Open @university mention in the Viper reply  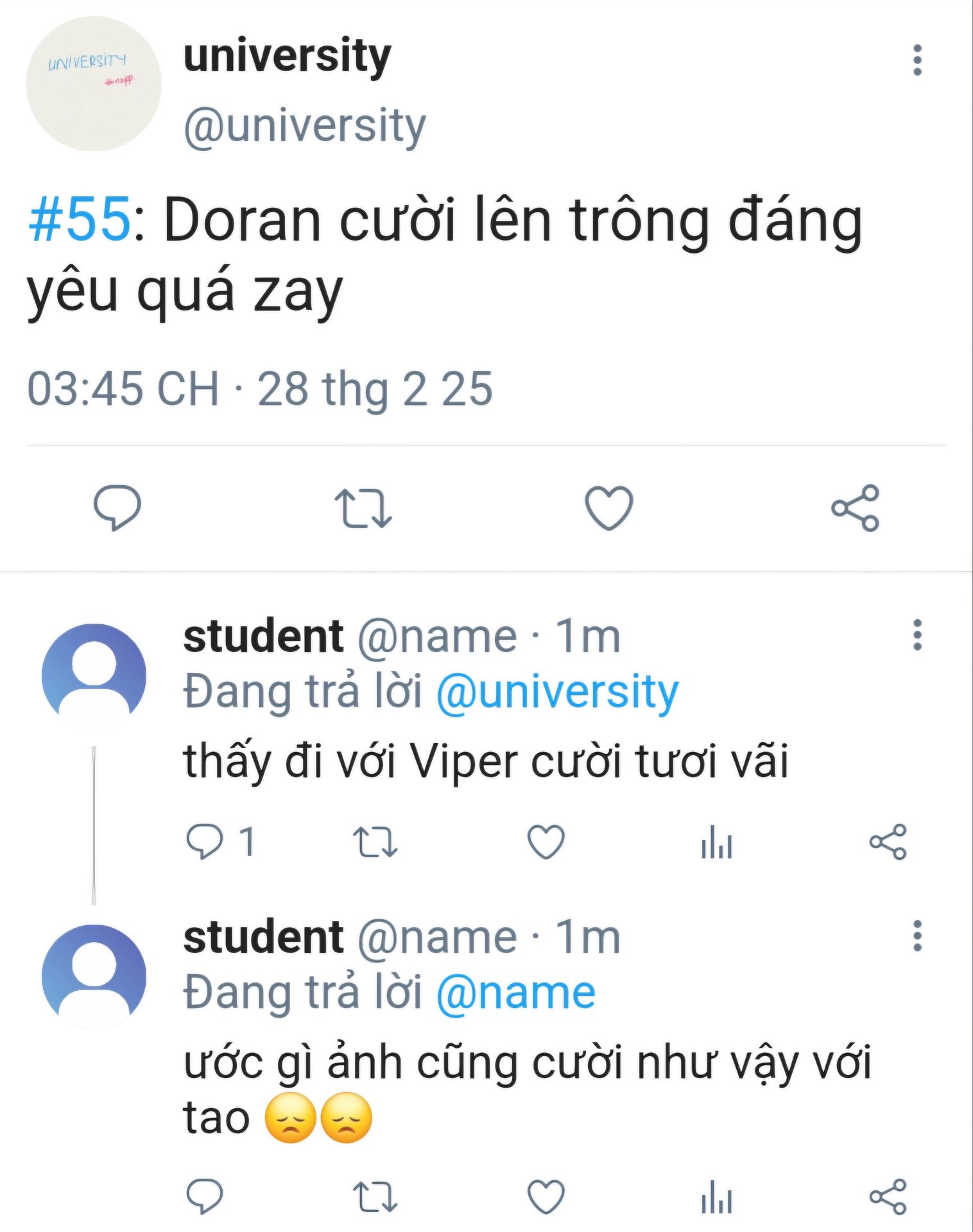pyautogui.click(x=556, y=692)
